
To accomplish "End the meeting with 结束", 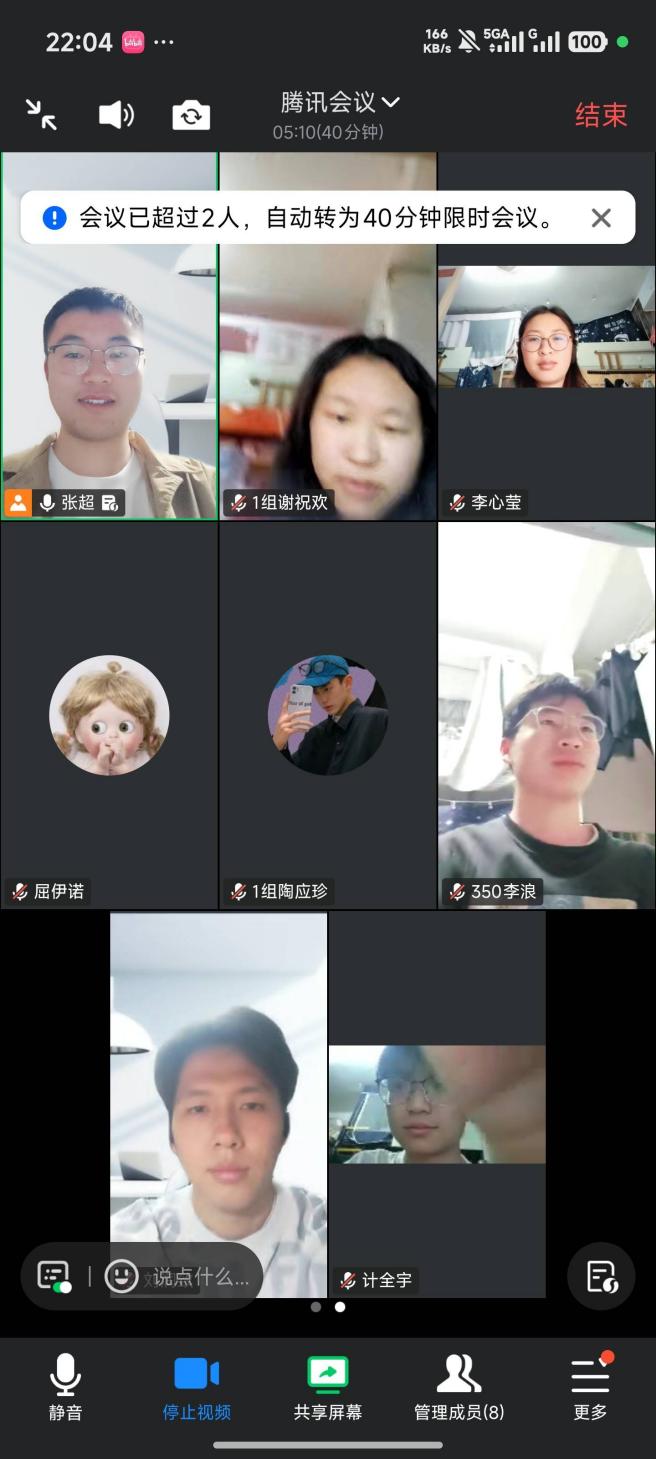I will [x=600, y=115].
